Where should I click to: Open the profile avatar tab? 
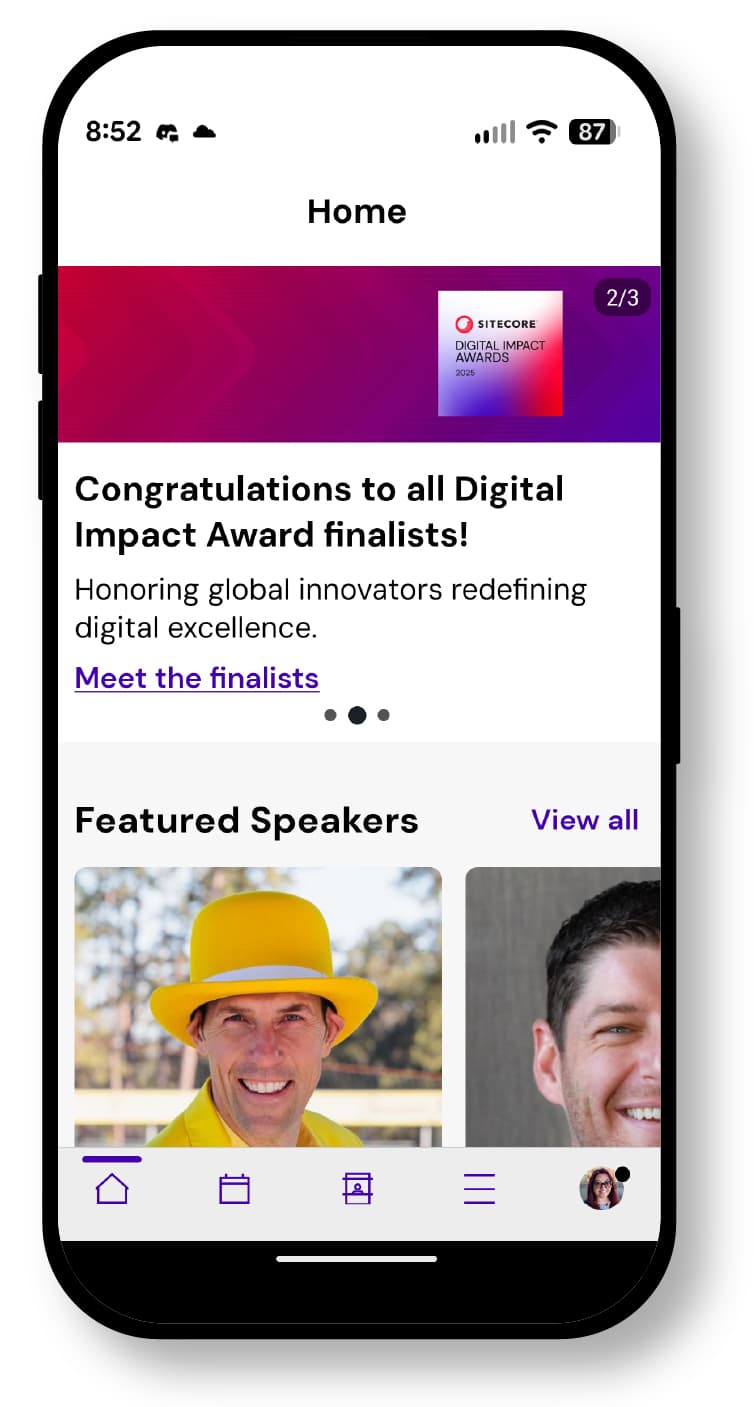point(602,1189)
